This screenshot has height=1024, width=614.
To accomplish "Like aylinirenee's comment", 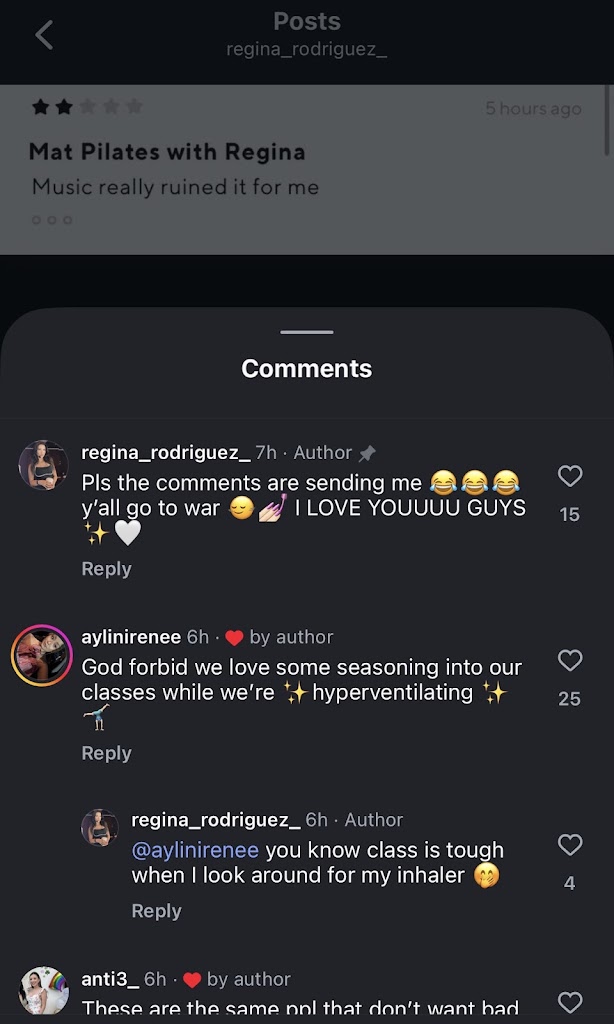I will click(569, 660).
